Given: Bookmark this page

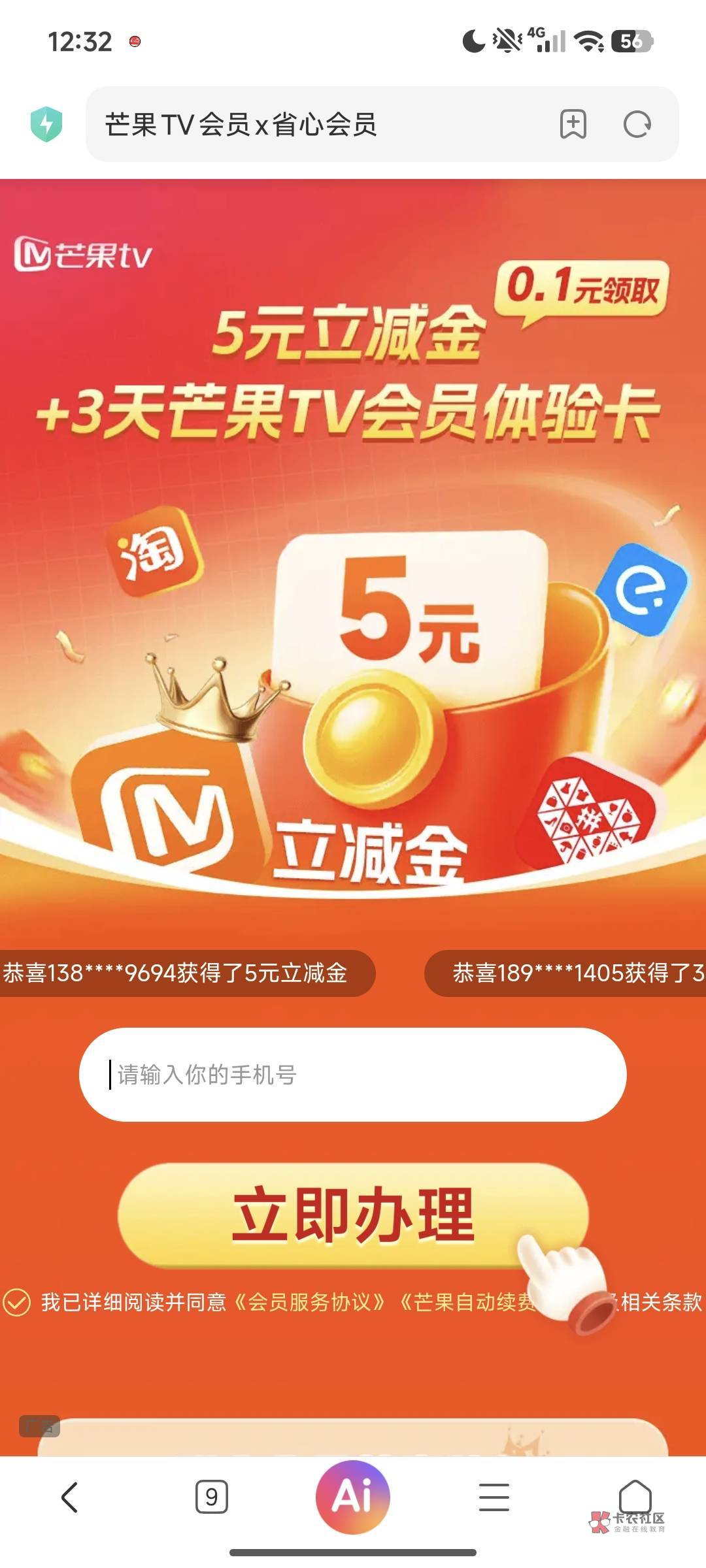Looking at the screenshot, I should tap(573, 124).
